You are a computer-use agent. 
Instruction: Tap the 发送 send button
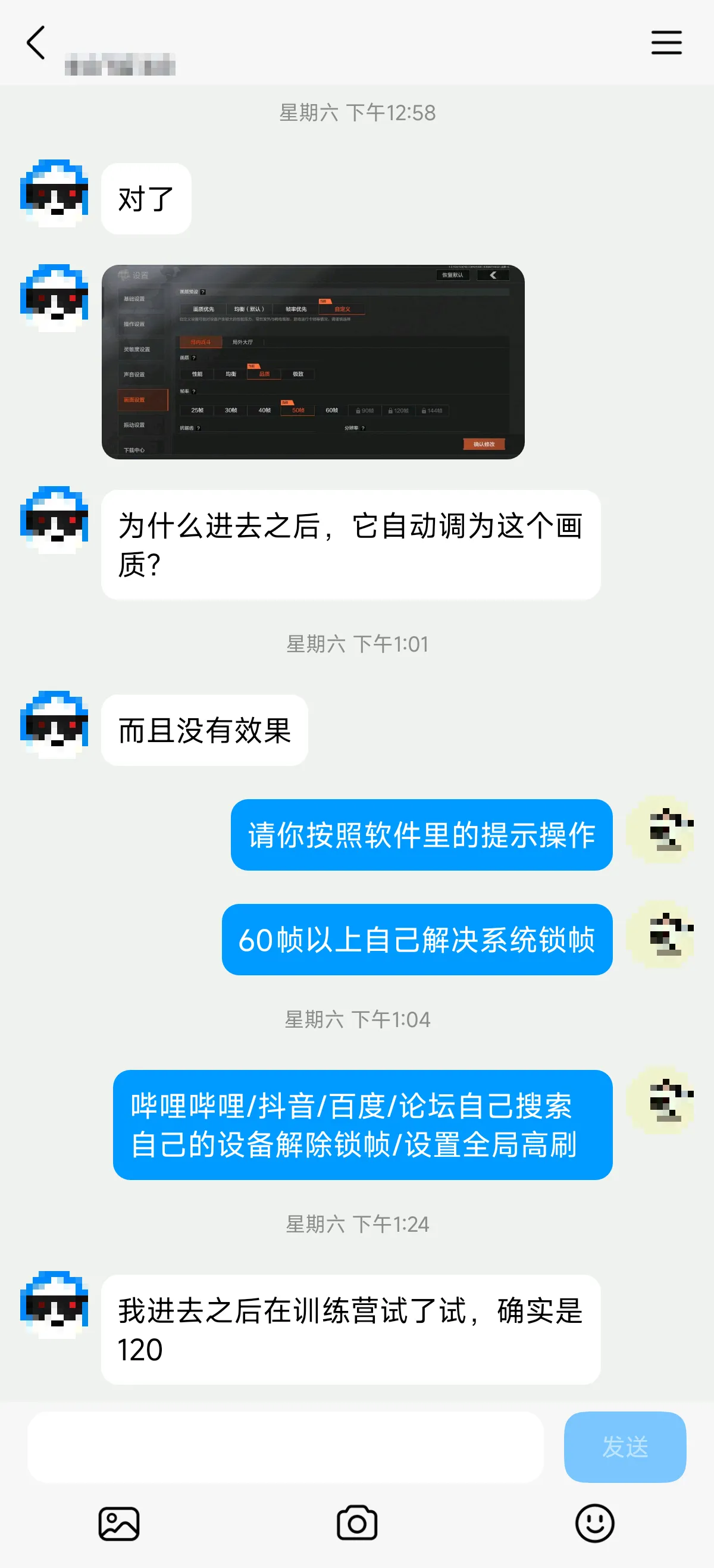coord(625,1447)
